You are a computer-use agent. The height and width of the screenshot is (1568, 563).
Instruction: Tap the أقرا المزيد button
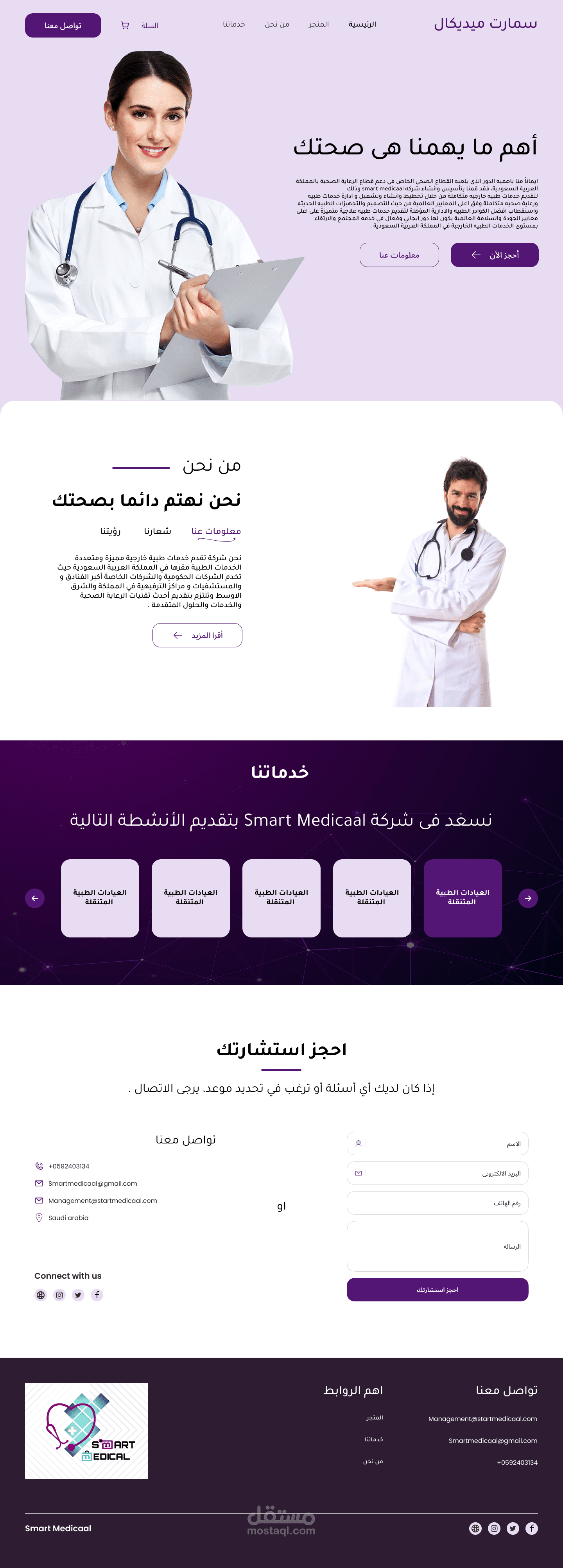coord(197,636)
